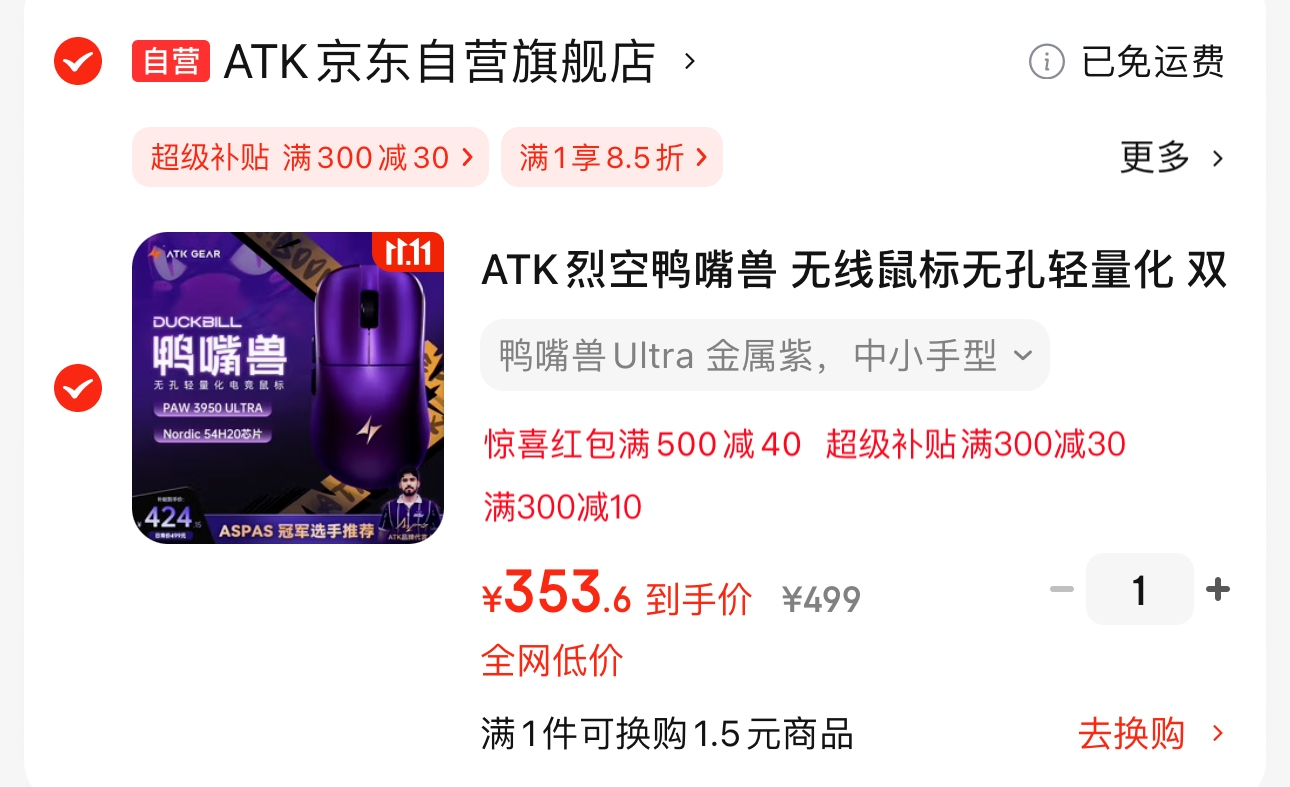Open ATK京东自营旗舰店 store page
This screenshot has width=1290, height=787.
(438, 62)
